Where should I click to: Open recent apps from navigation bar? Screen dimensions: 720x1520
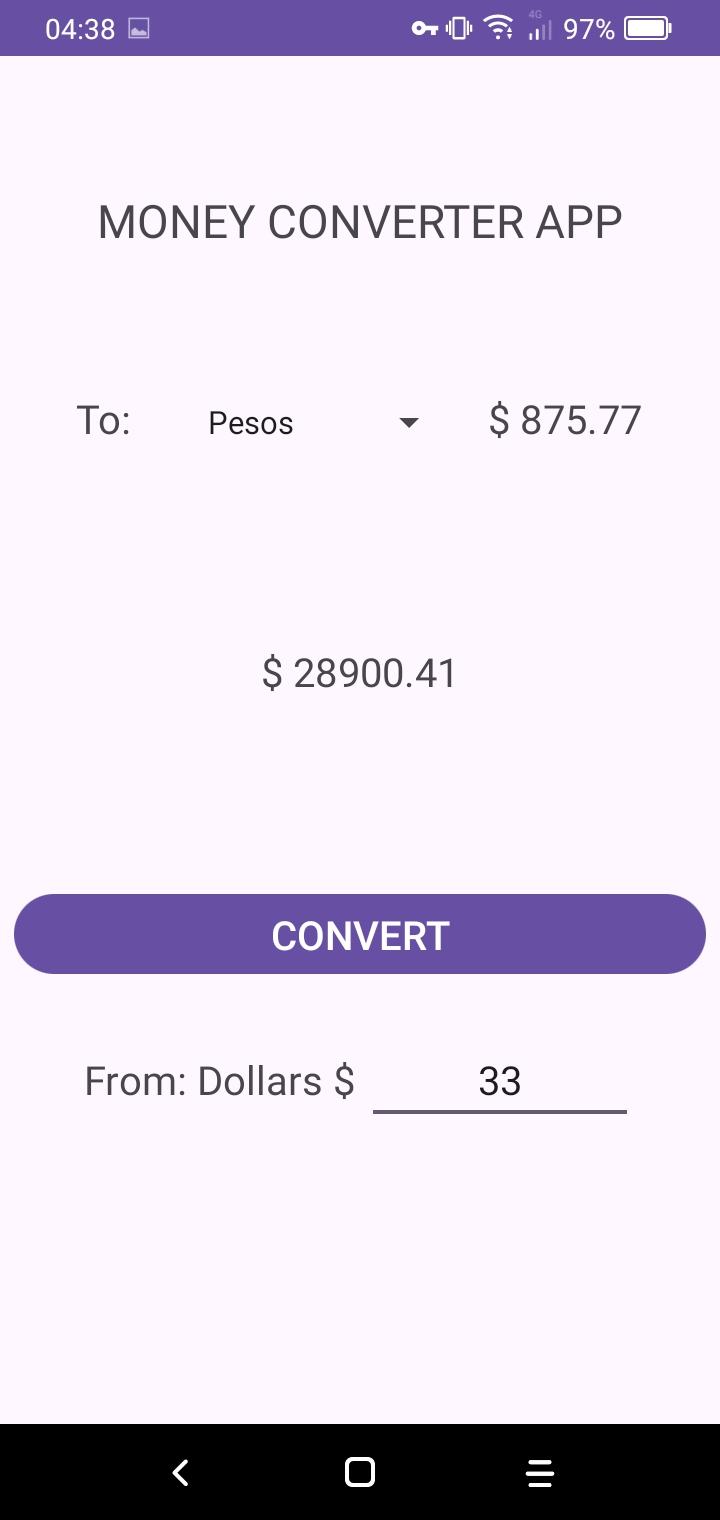[540, 1472]
